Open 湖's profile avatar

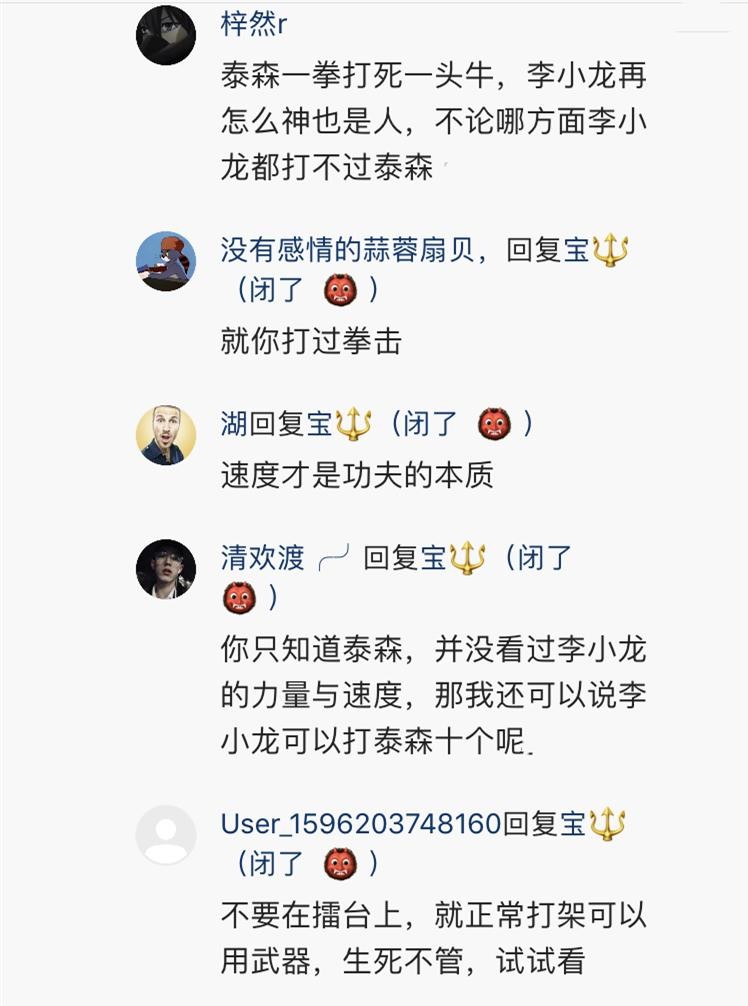pyautogui.click(x=166, y=434)
